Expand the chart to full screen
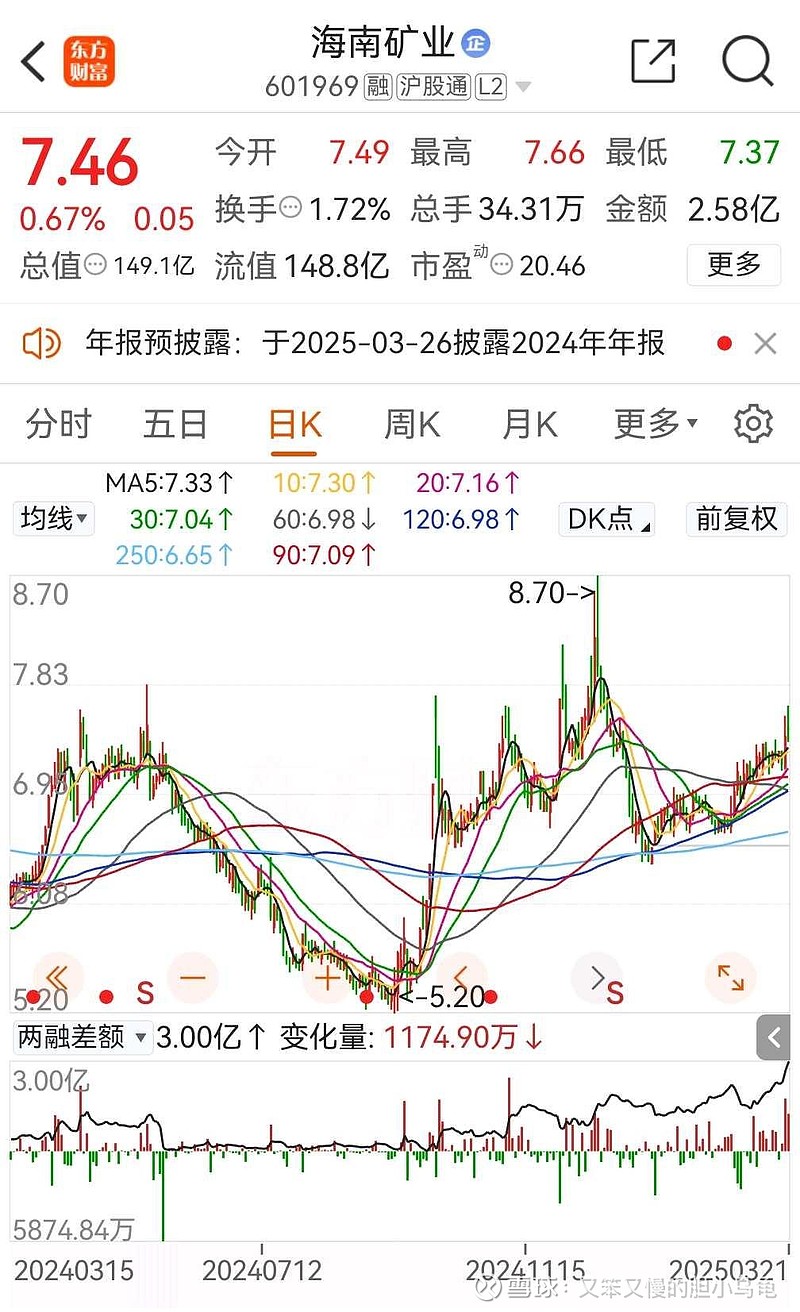800x1312 pixels. [x=731, y=977]
